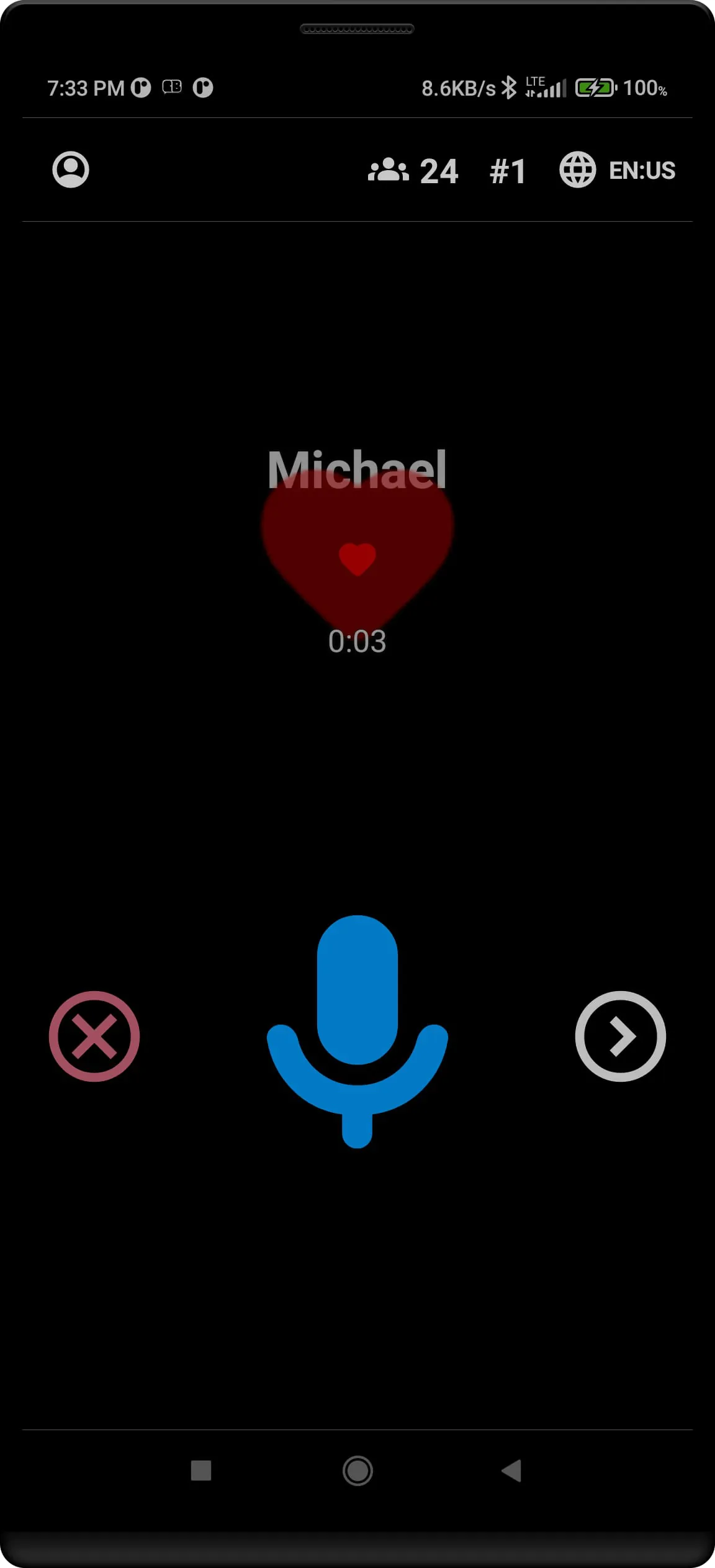715x1568 pixels.
Task: Select the ranking indicator labeled #1
Action: 507,170
